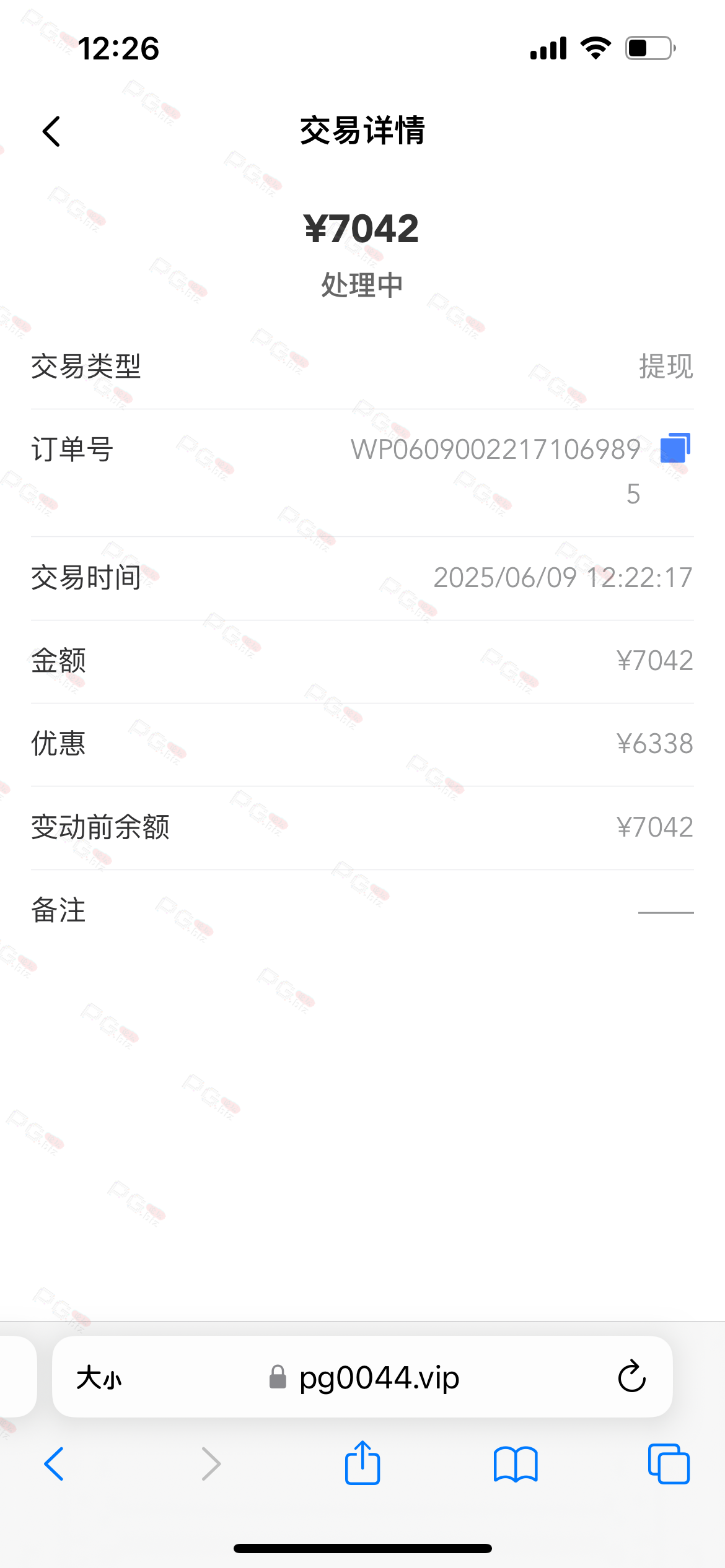This screenshot has width=725, height=1568.
Task: Open the 大小 page settings menu
Action: [99, 1379]
